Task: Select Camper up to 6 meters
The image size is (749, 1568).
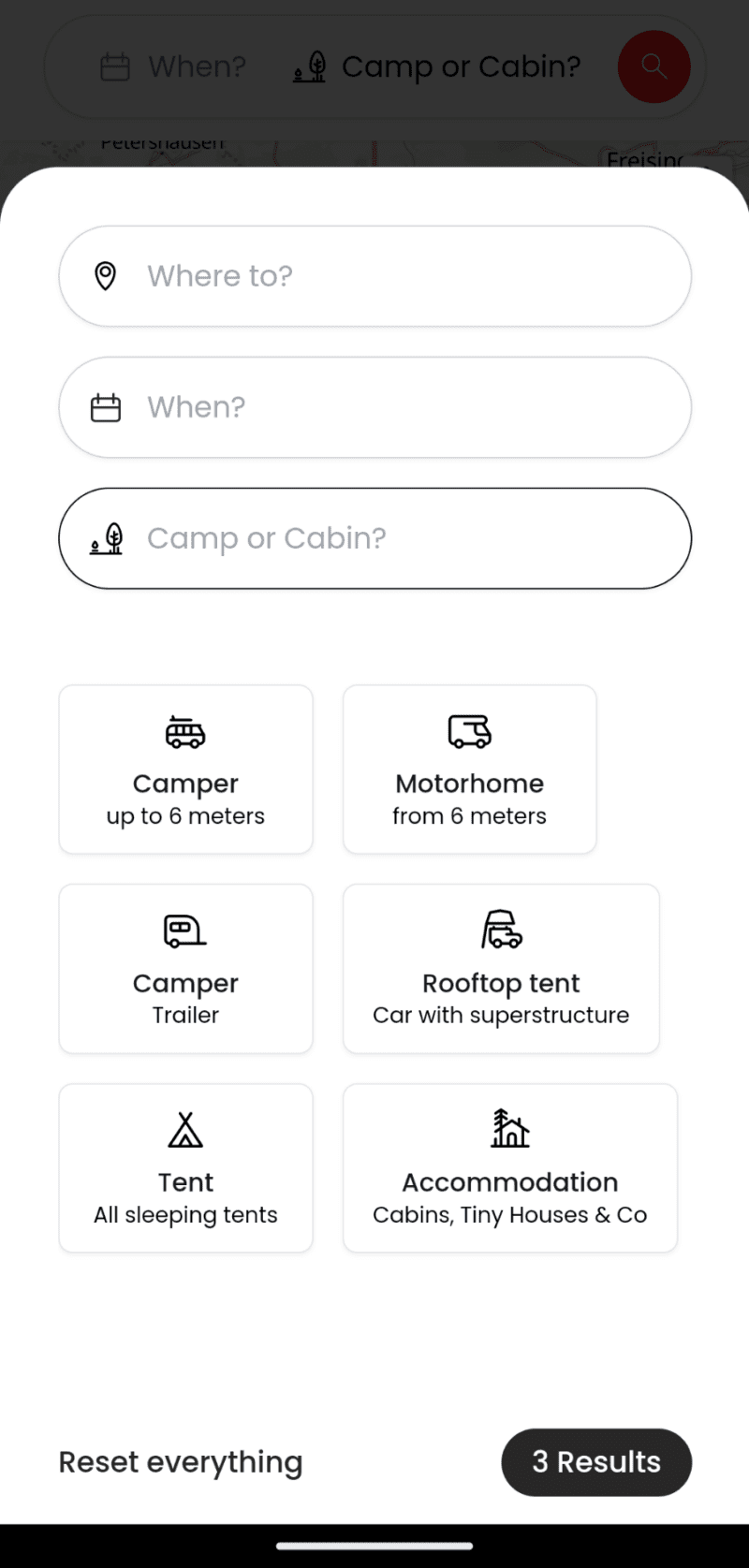Action: pos(185,769)
